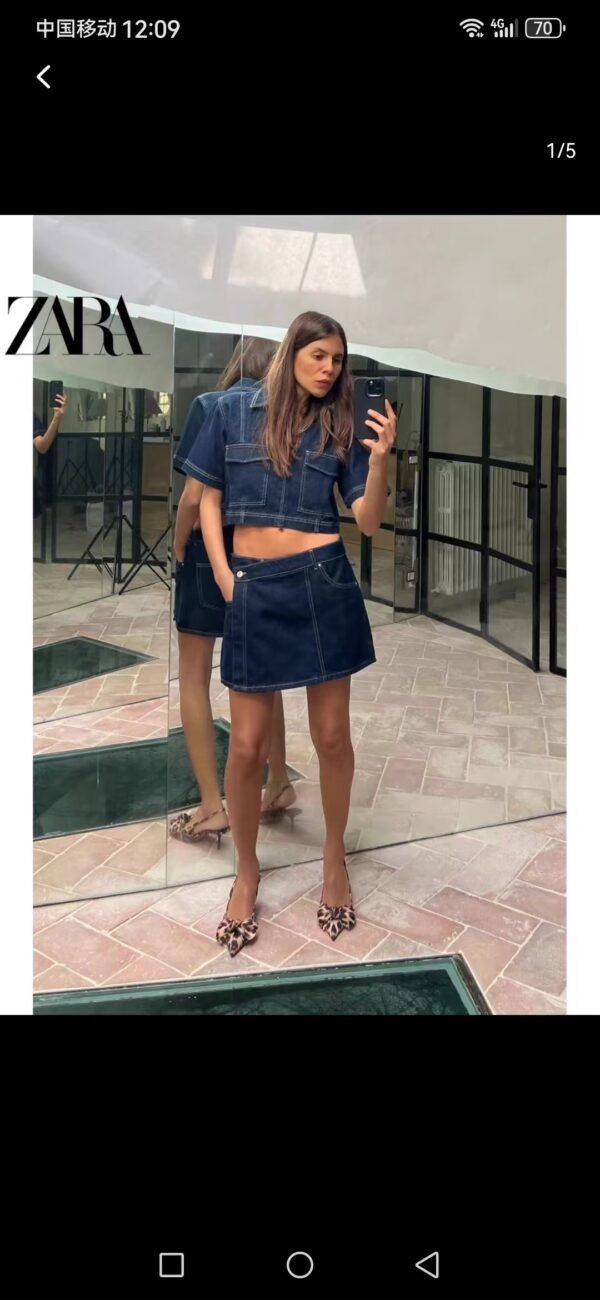Tap the system back triangle

427,1265
